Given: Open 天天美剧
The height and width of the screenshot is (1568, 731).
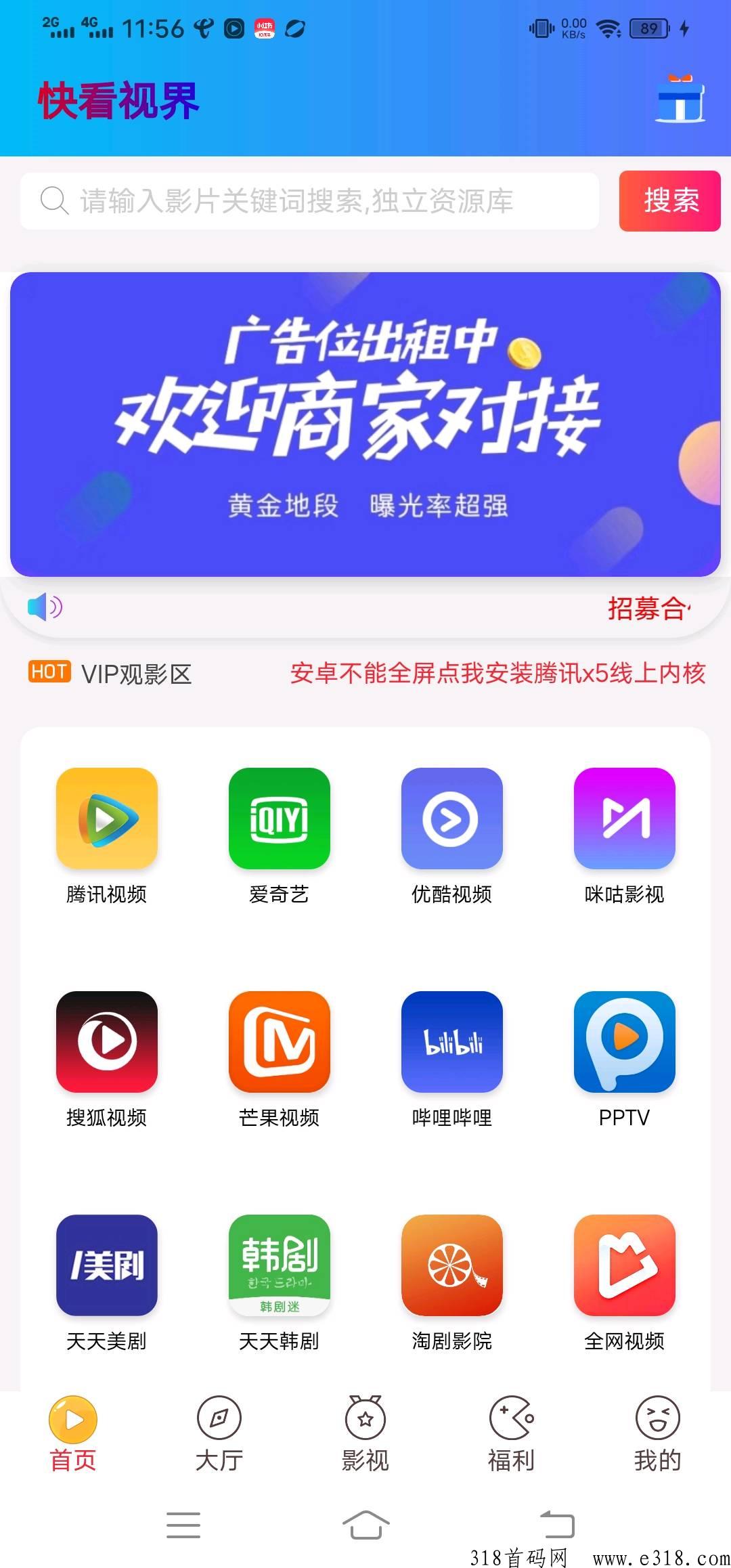Looking at the screenshot, I should point(107,1265).
